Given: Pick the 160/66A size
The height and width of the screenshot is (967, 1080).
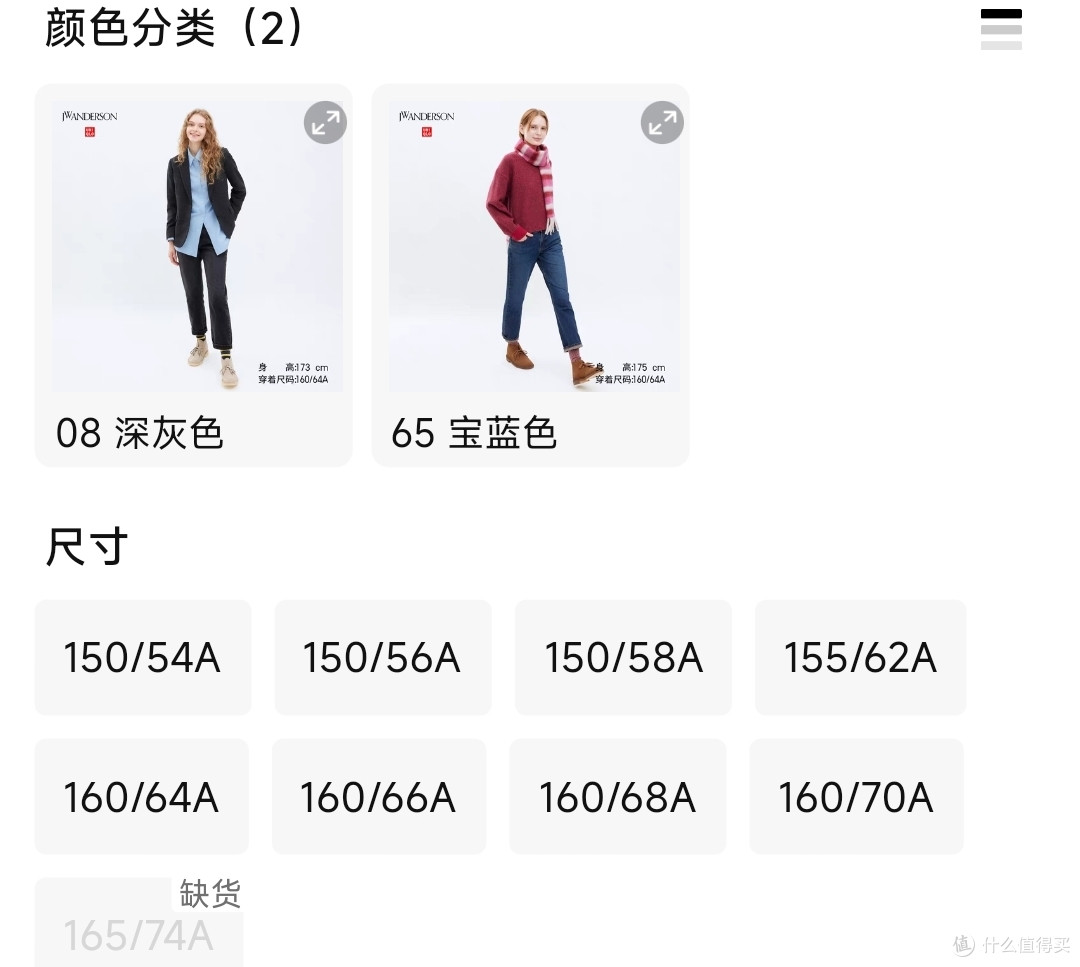Looking at the screenshot, I should pos(378,797).
